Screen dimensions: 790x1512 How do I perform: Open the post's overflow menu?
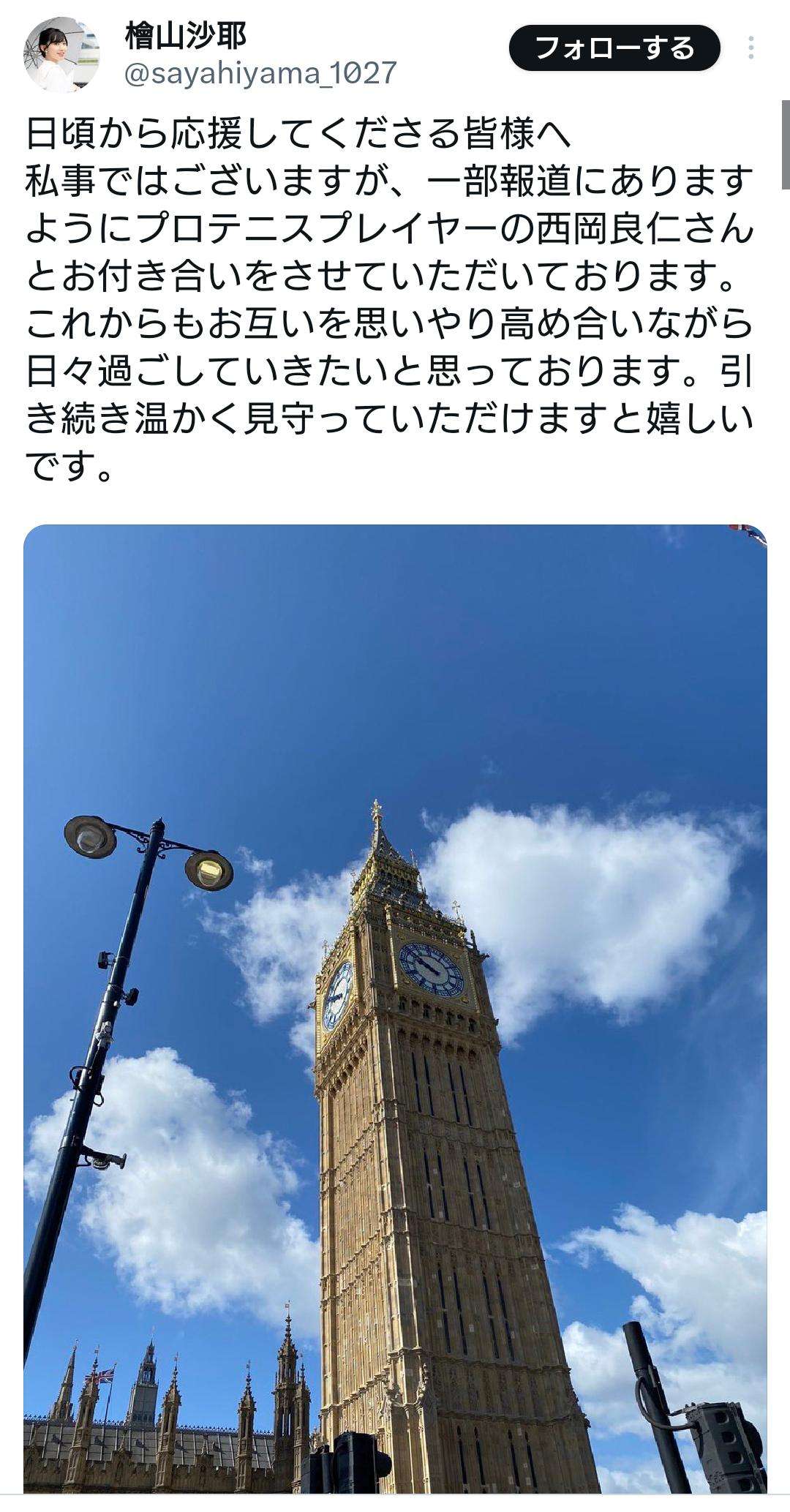(x=751, y=48)
